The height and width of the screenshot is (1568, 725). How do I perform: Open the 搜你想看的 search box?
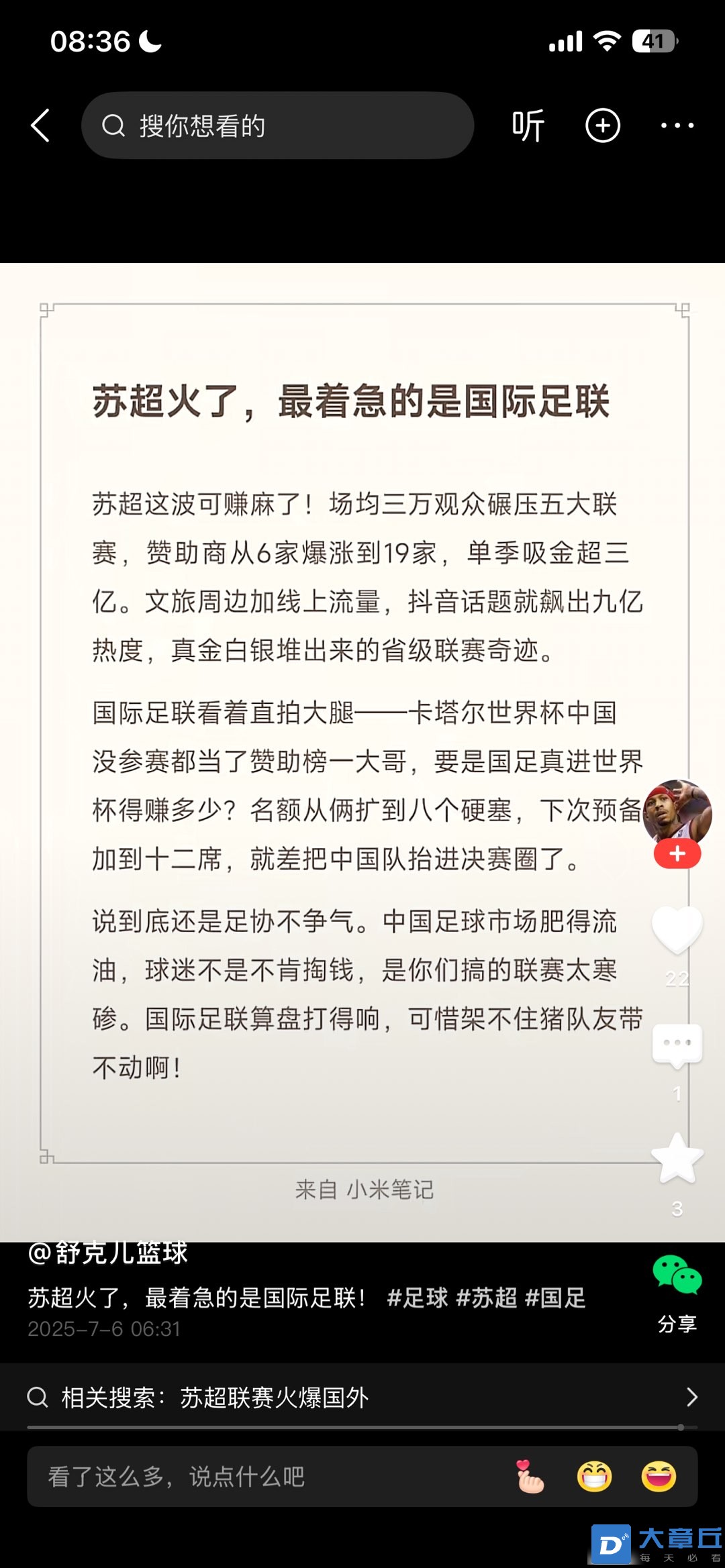click(x=278, y=125)
